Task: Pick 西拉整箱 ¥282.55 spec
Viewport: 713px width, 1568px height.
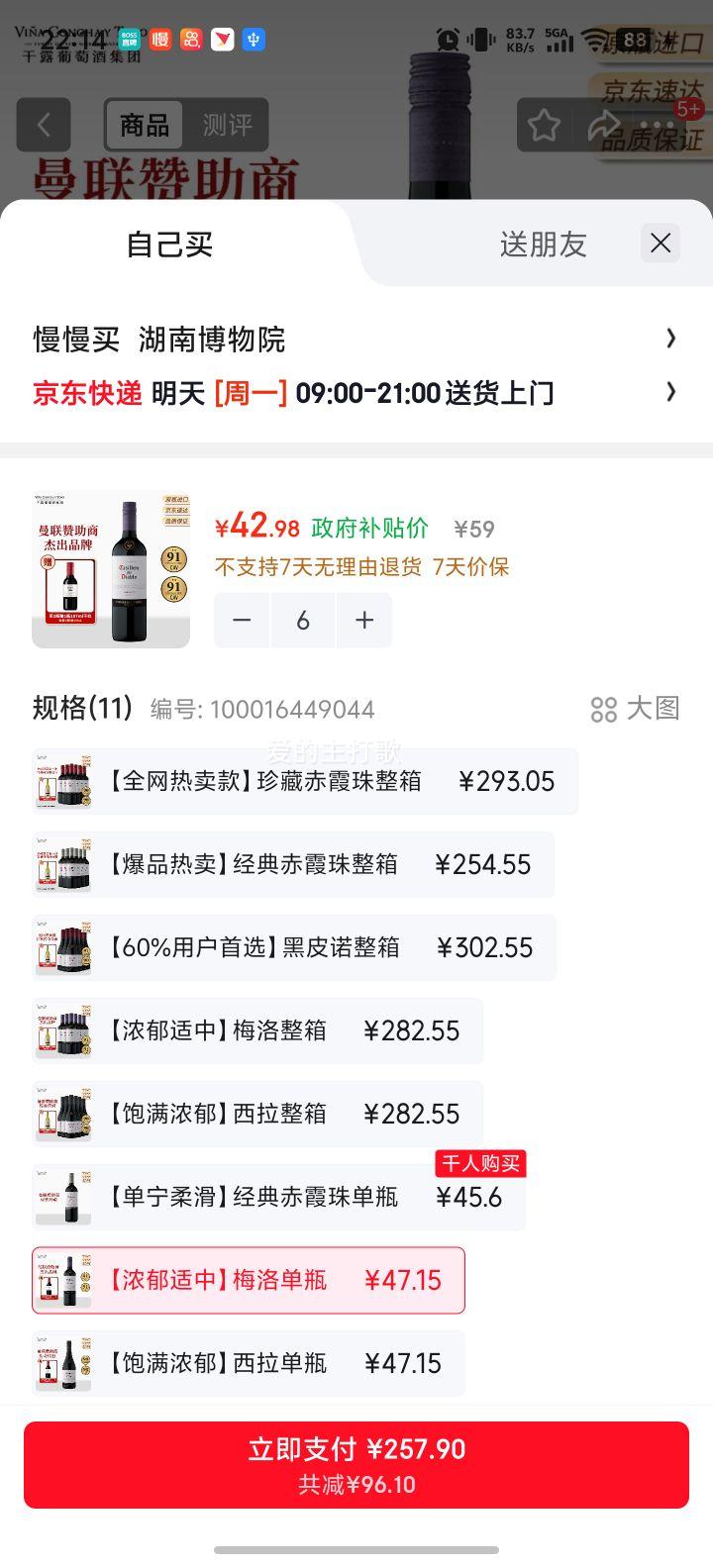Action: point(257,1114)
